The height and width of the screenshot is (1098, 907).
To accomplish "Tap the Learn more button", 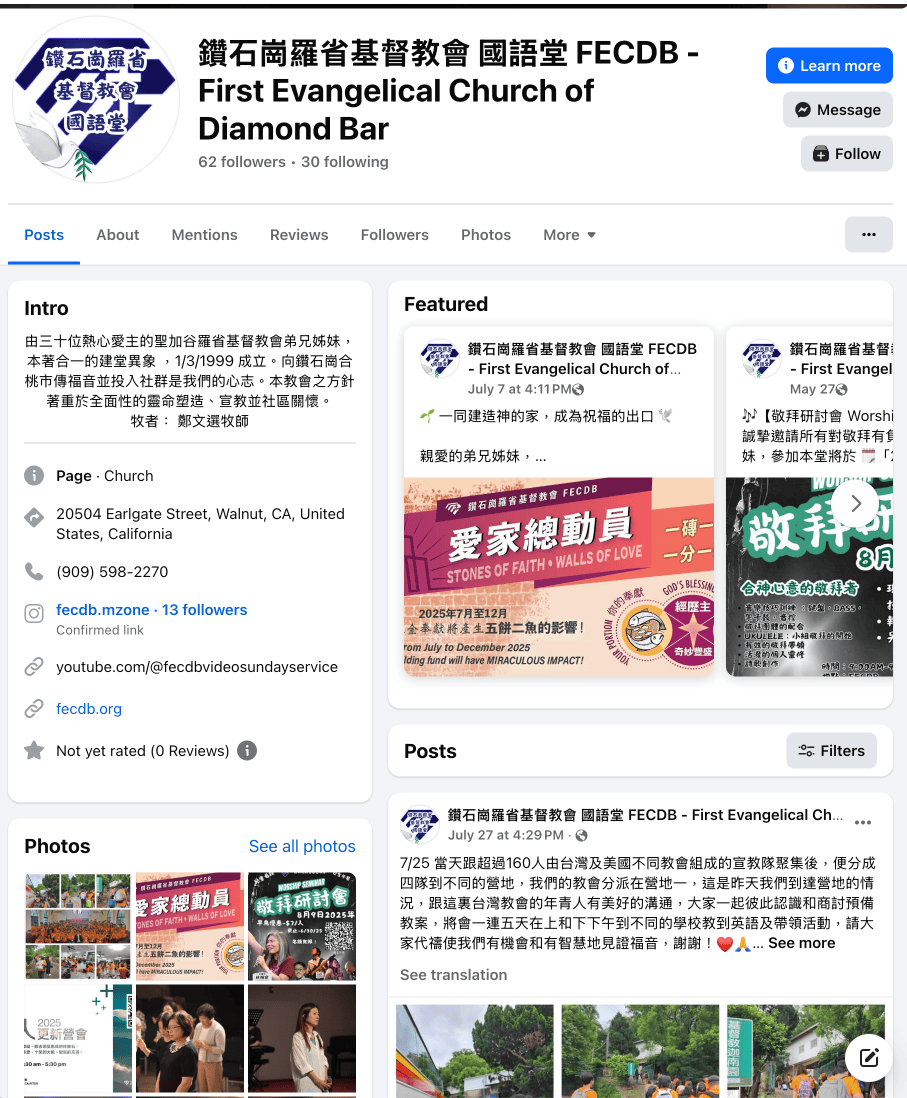I will pyautogui.click(x=828, y=66).
